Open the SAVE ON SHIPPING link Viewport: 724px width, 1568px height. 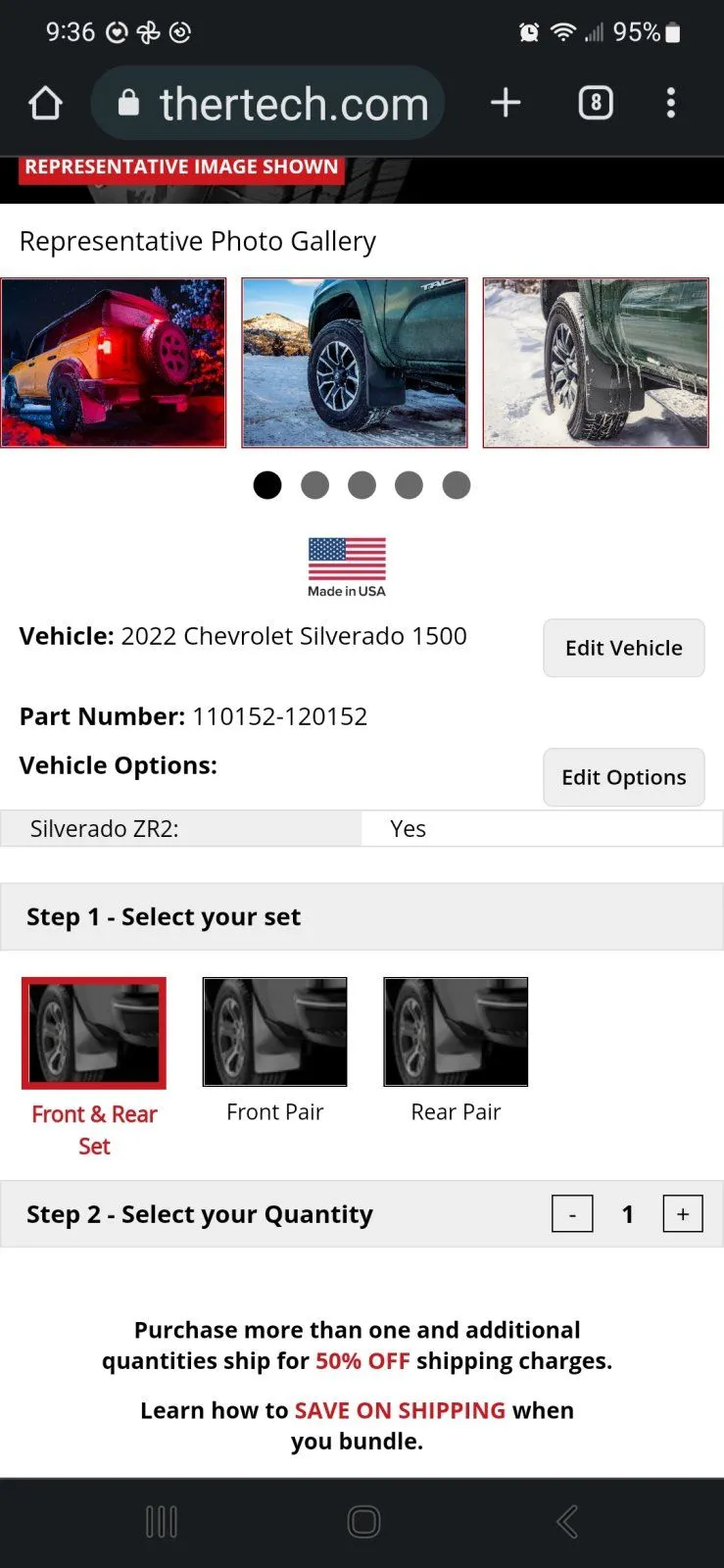(x=400, y=1410)
